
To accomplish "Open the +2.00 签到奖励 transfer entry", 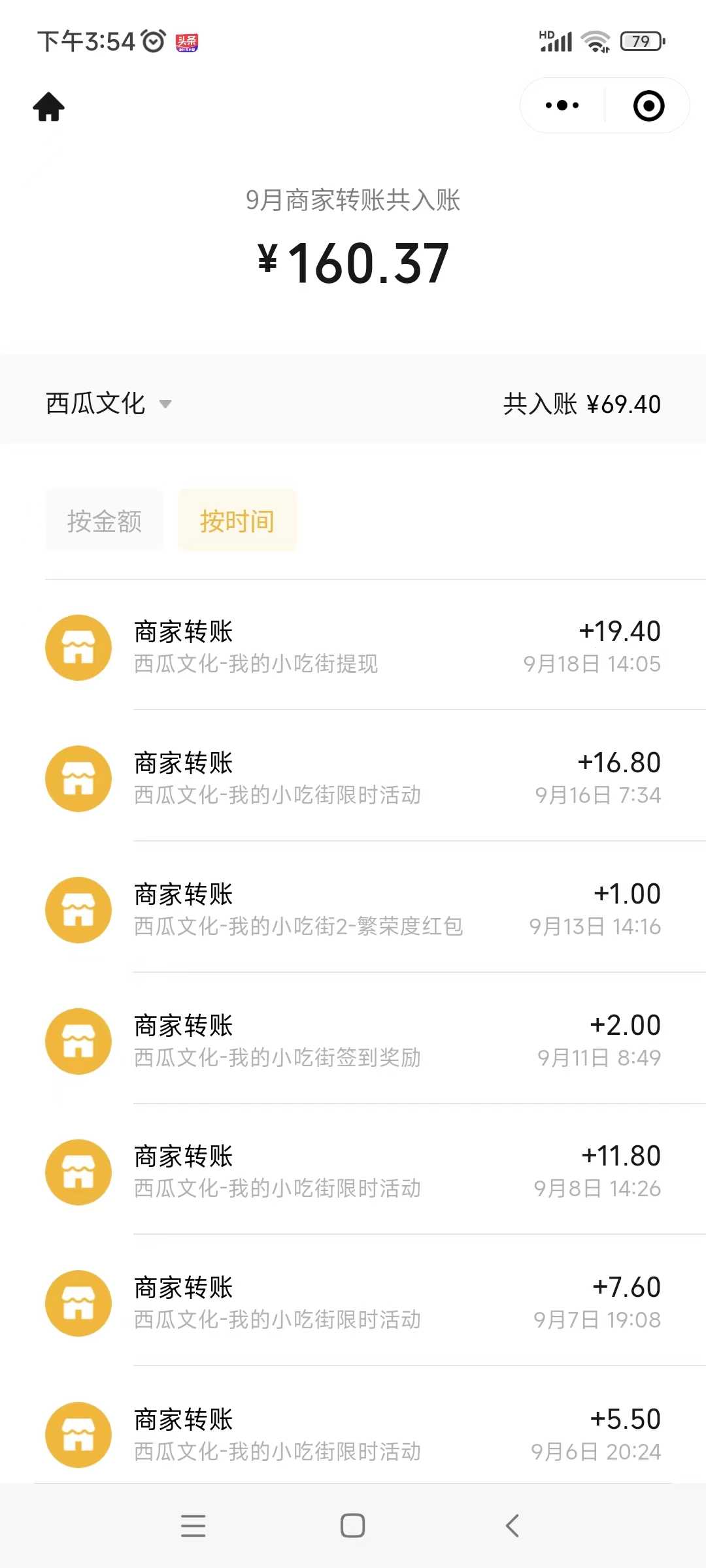I will [353, 1041].
